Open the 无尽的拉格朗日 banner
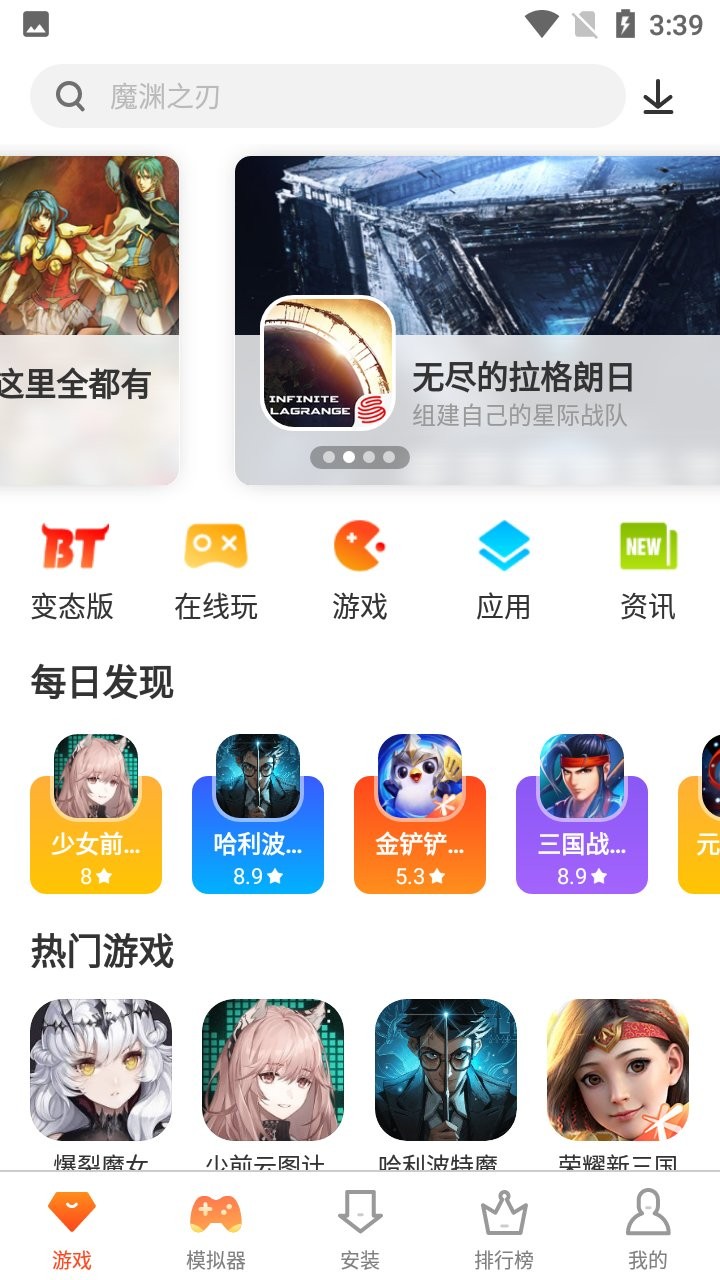720x1280 pixels. 478,320
